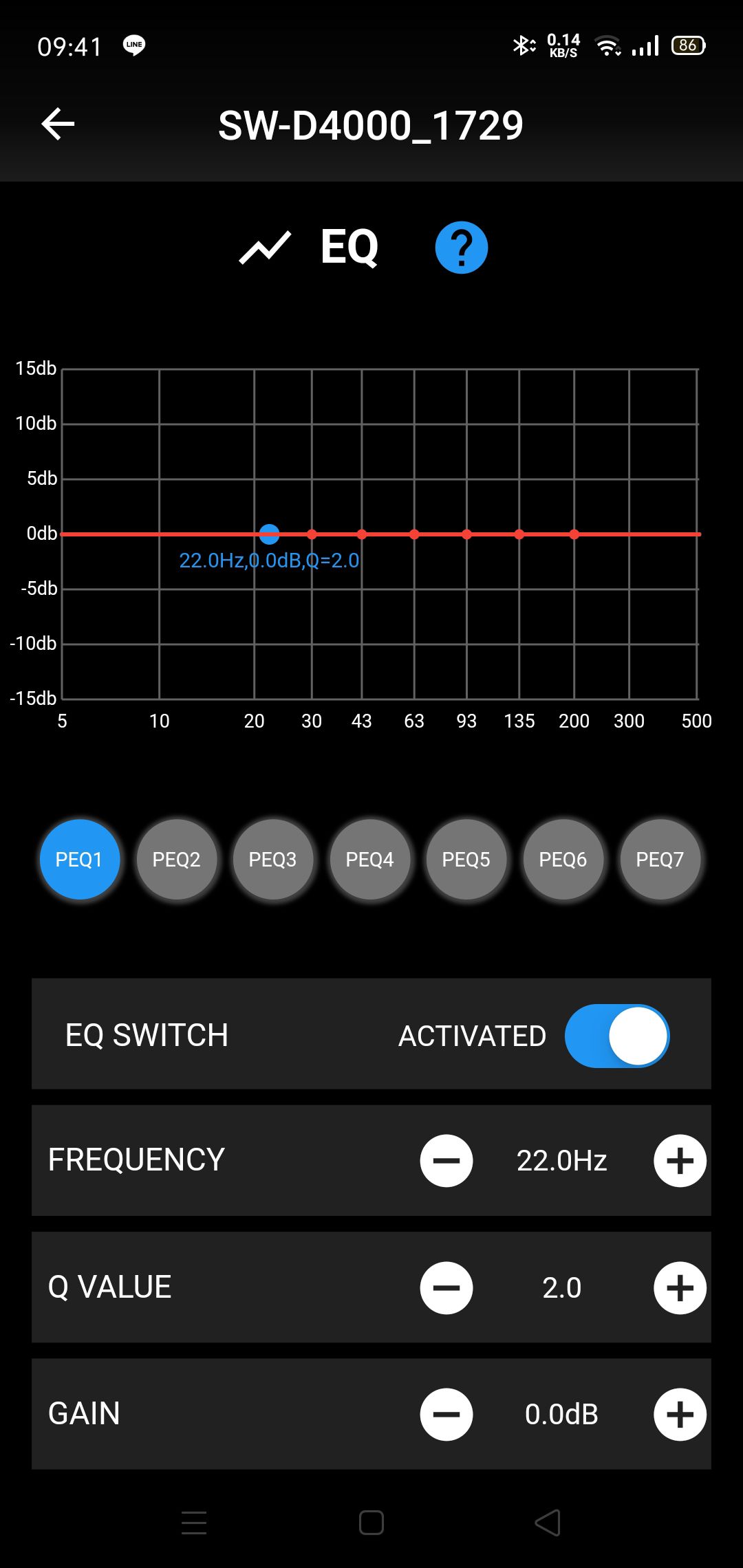The height and width of the screenshot is (1568, 743).
Task: Tap the active PEQ1 band
Action: coord(79,860)
